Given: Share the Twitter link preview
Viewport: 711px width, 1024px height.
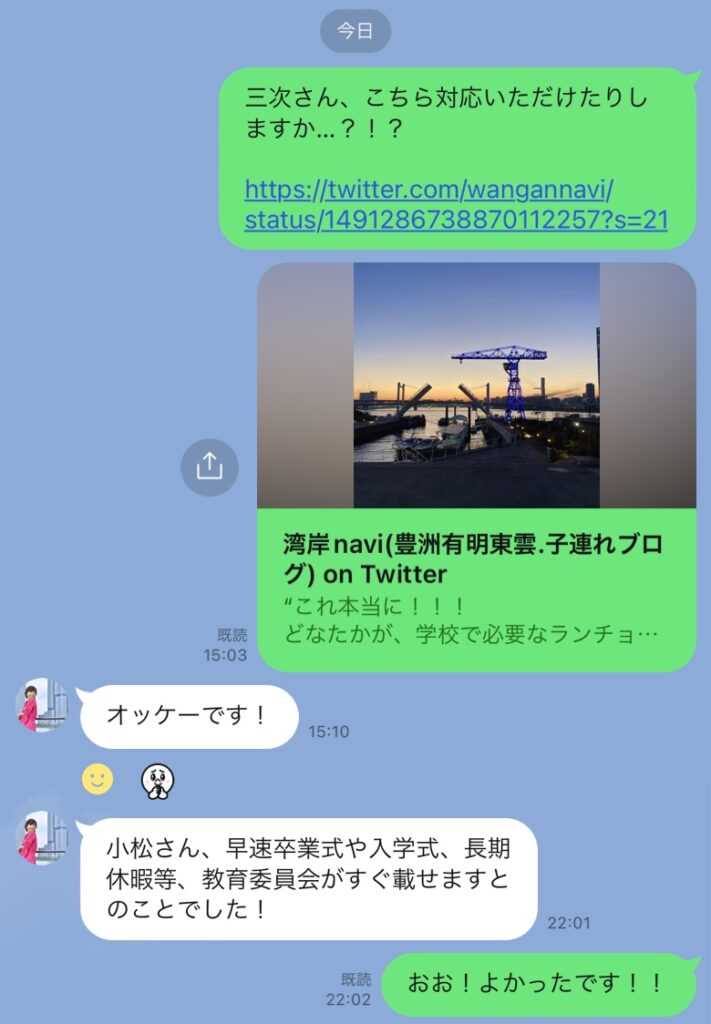Looking at the screenshot, I should [209, 467].
